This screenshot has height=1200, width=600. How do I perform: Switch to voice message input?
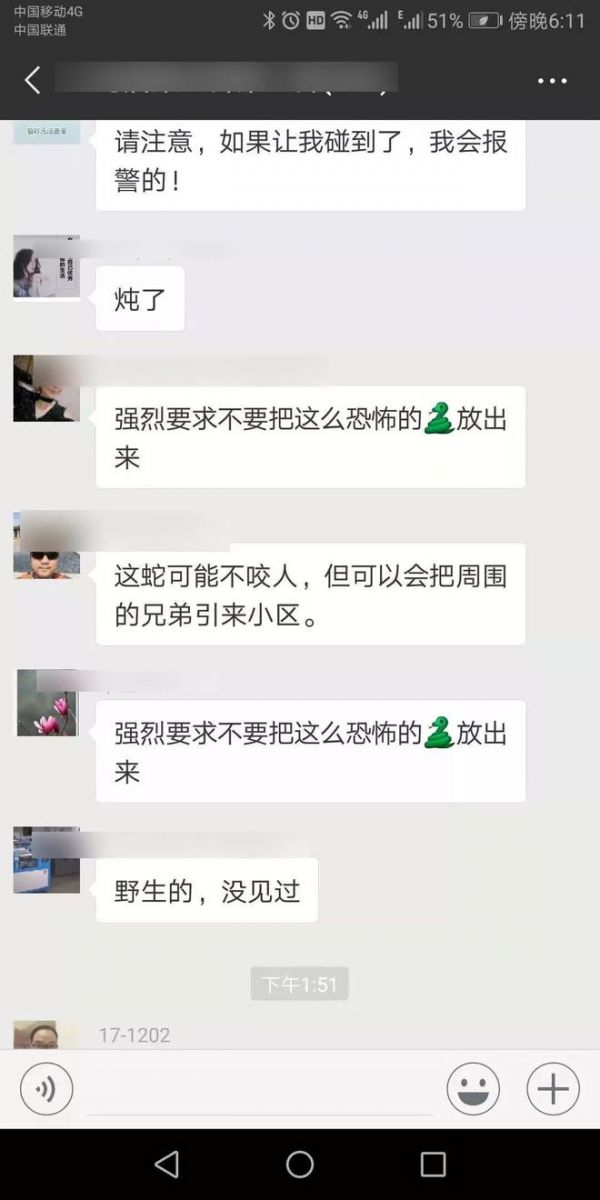coord(46,1088)
